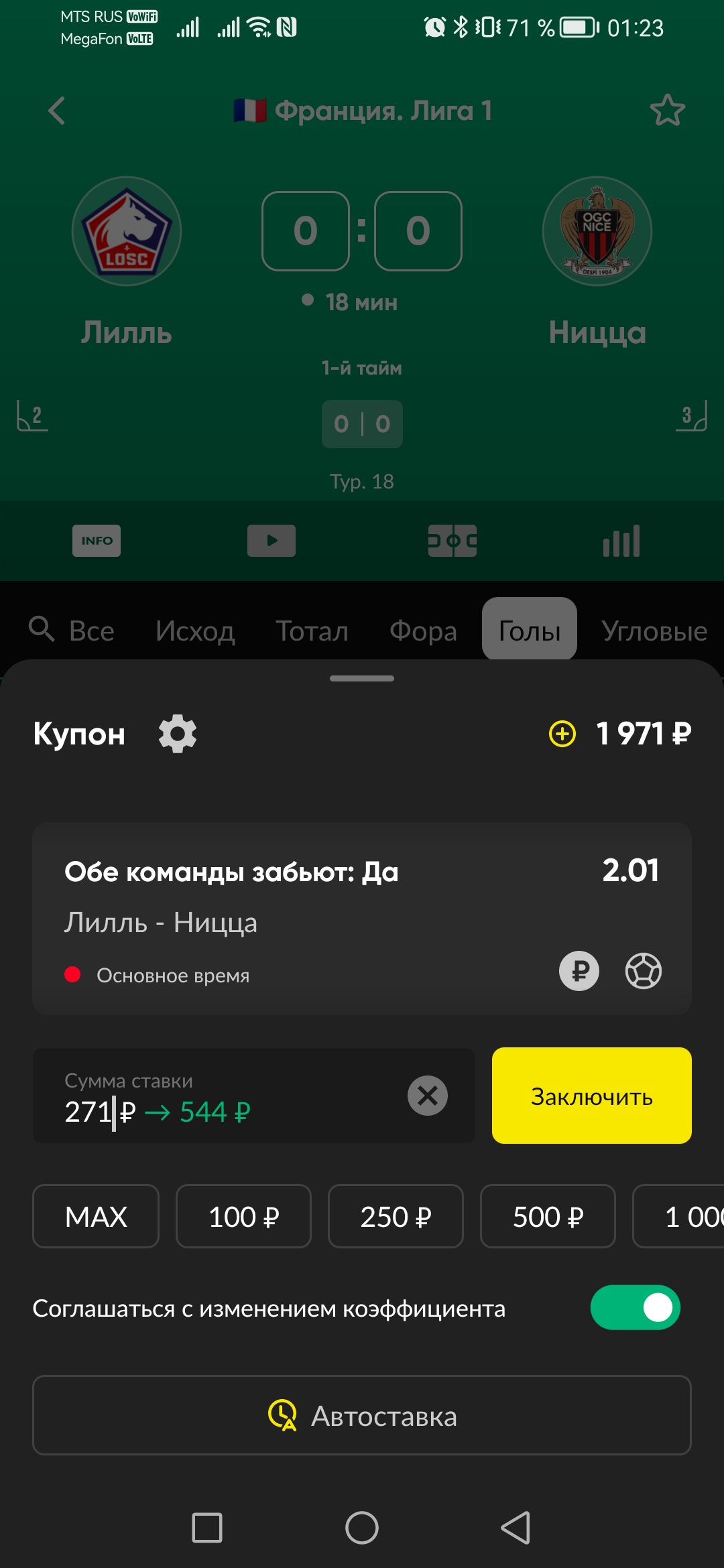Open the match INFO section
Viewport: 724px width, 1568px height.
click(x=97, y=541)
